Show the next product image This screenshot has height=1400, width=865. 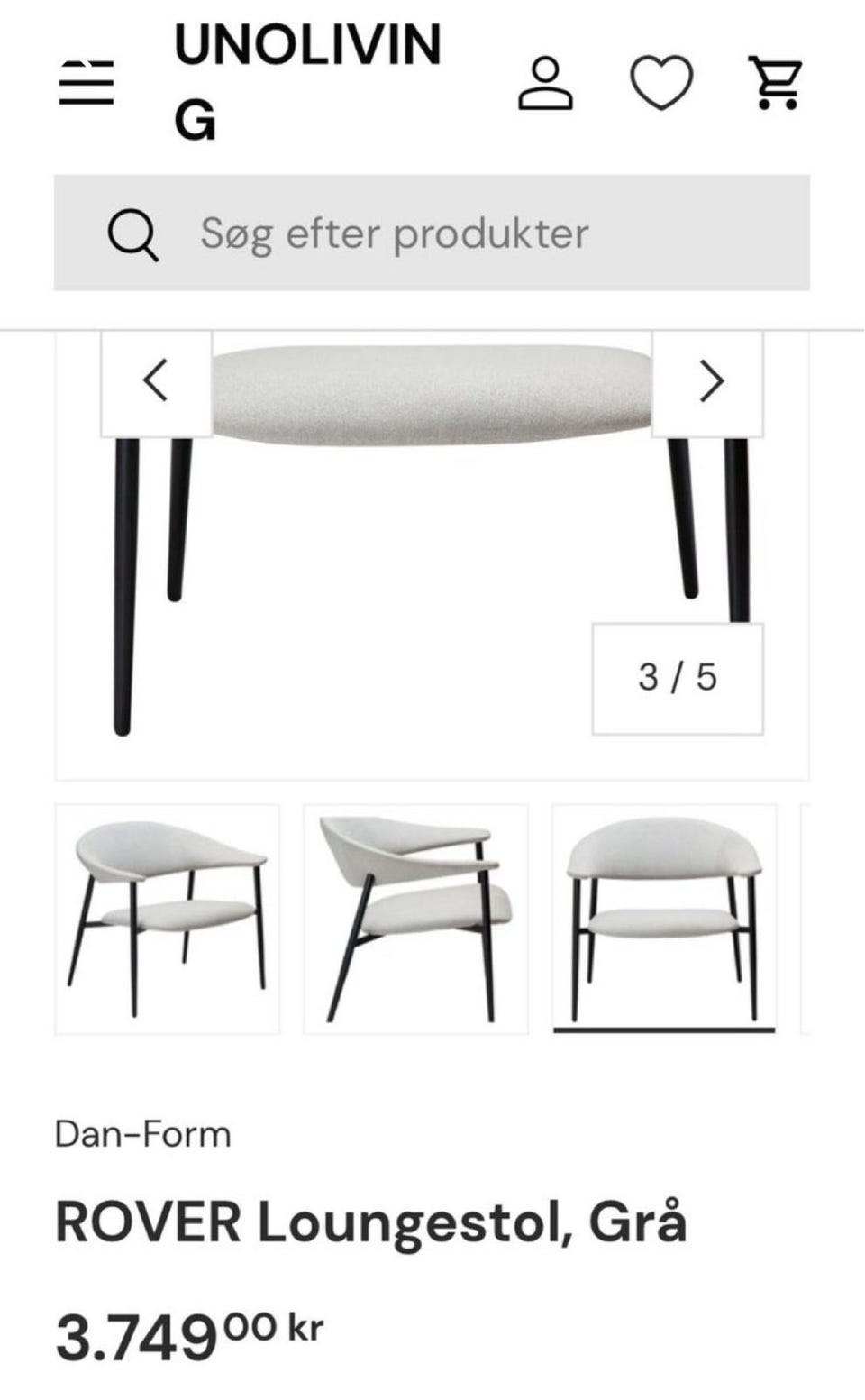pyautogui.click(x=709, y=381)
